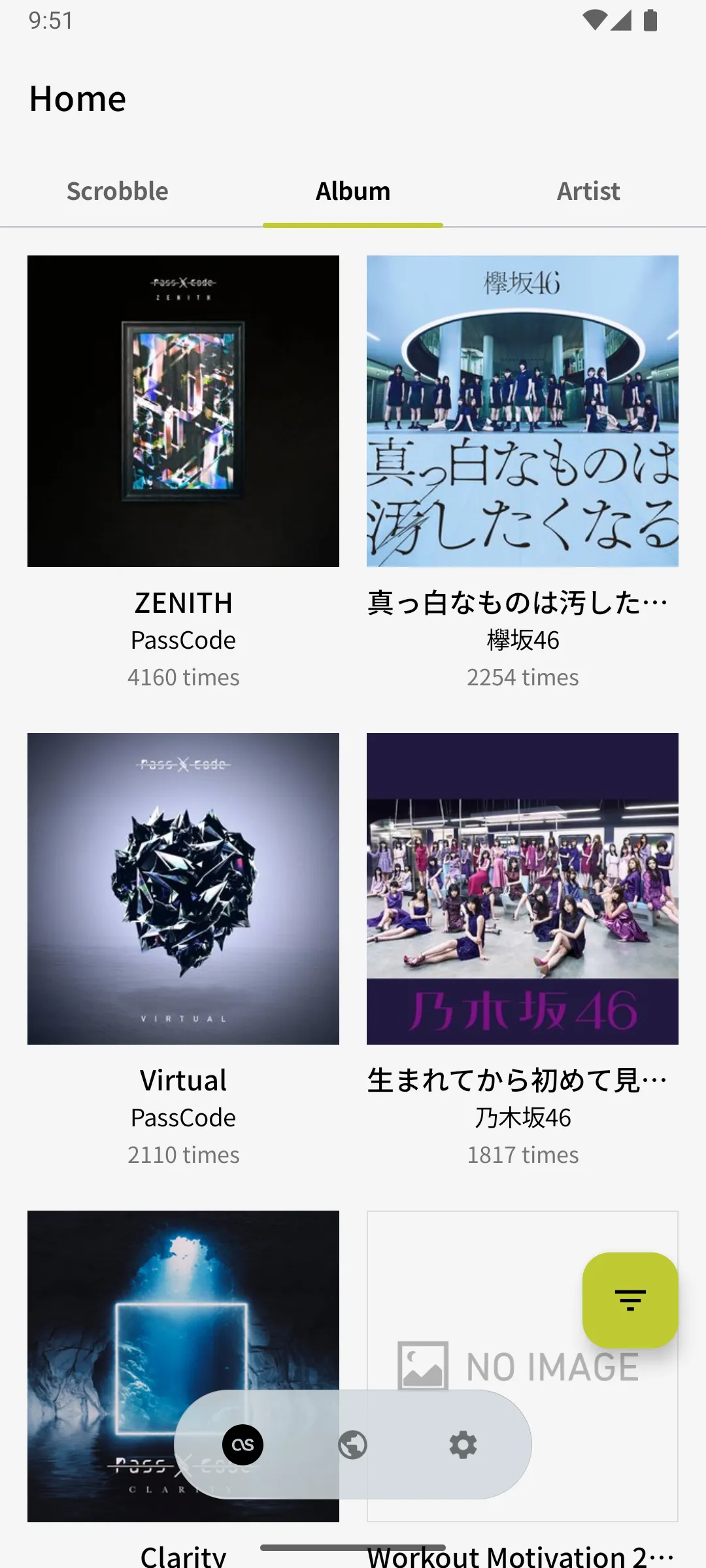Screen dimensions: 706x1568
Task: Select the Album tab
Action: (353, 191)
